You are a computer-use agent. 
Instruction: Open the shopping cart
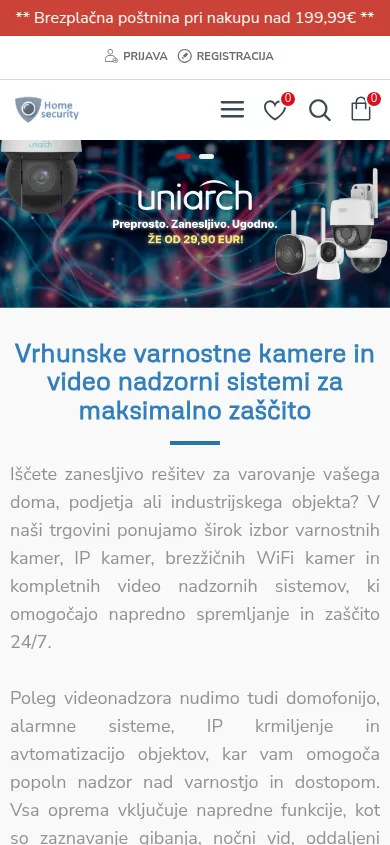coord(361,109)
